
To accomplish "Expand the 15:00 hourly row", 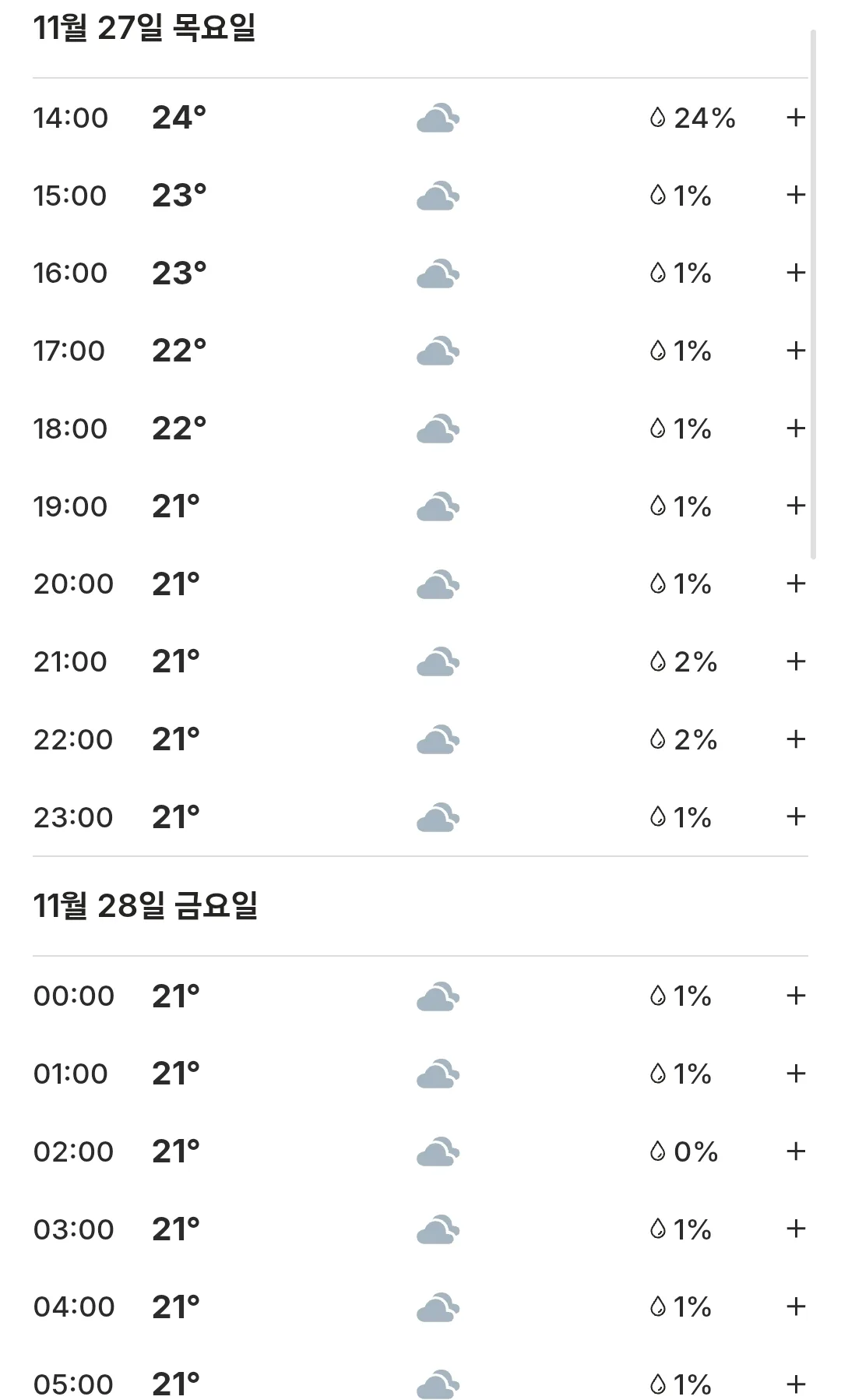I will [x=795, y=195].
